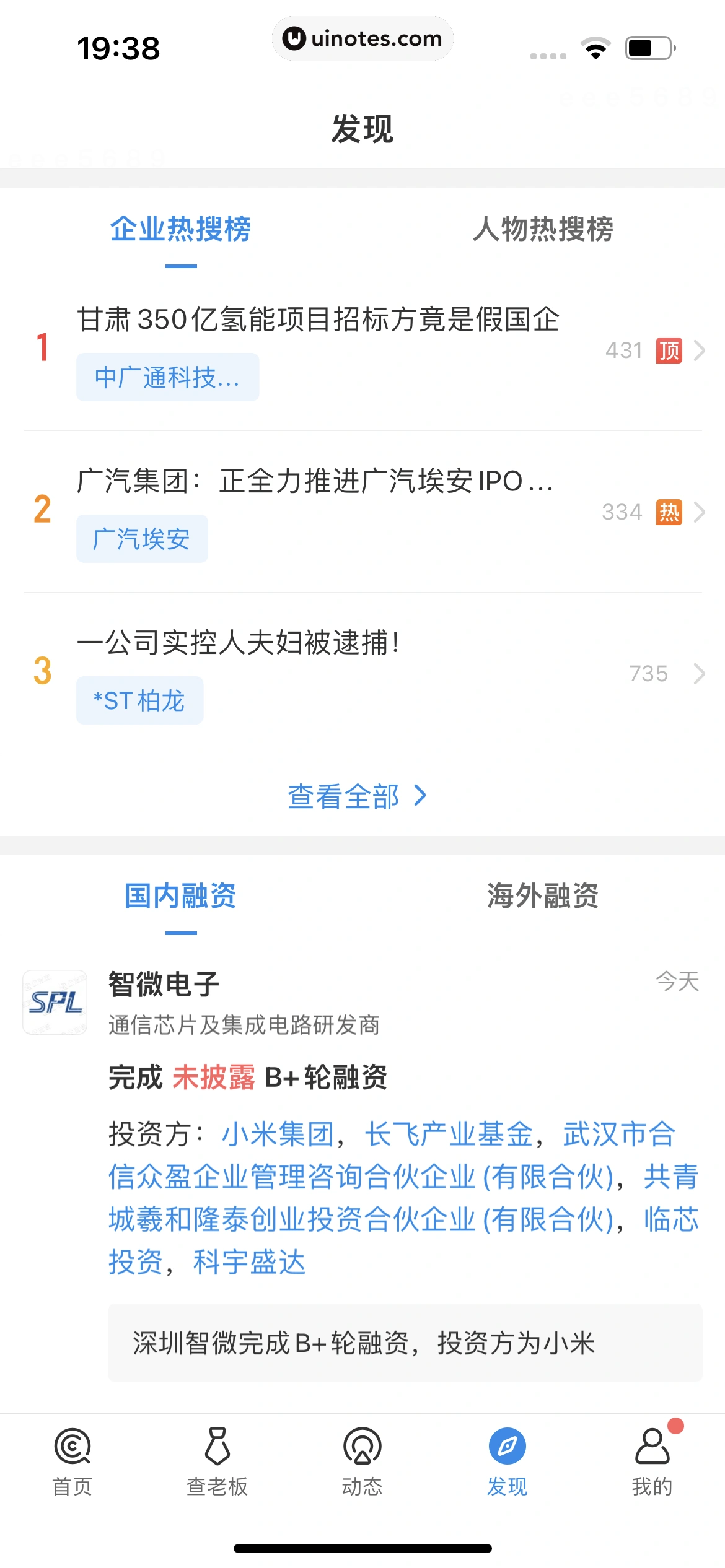Screen dimensions: 725x1568
Task: Open the uinotes.com pill at the top
Action: pos(362,38)
